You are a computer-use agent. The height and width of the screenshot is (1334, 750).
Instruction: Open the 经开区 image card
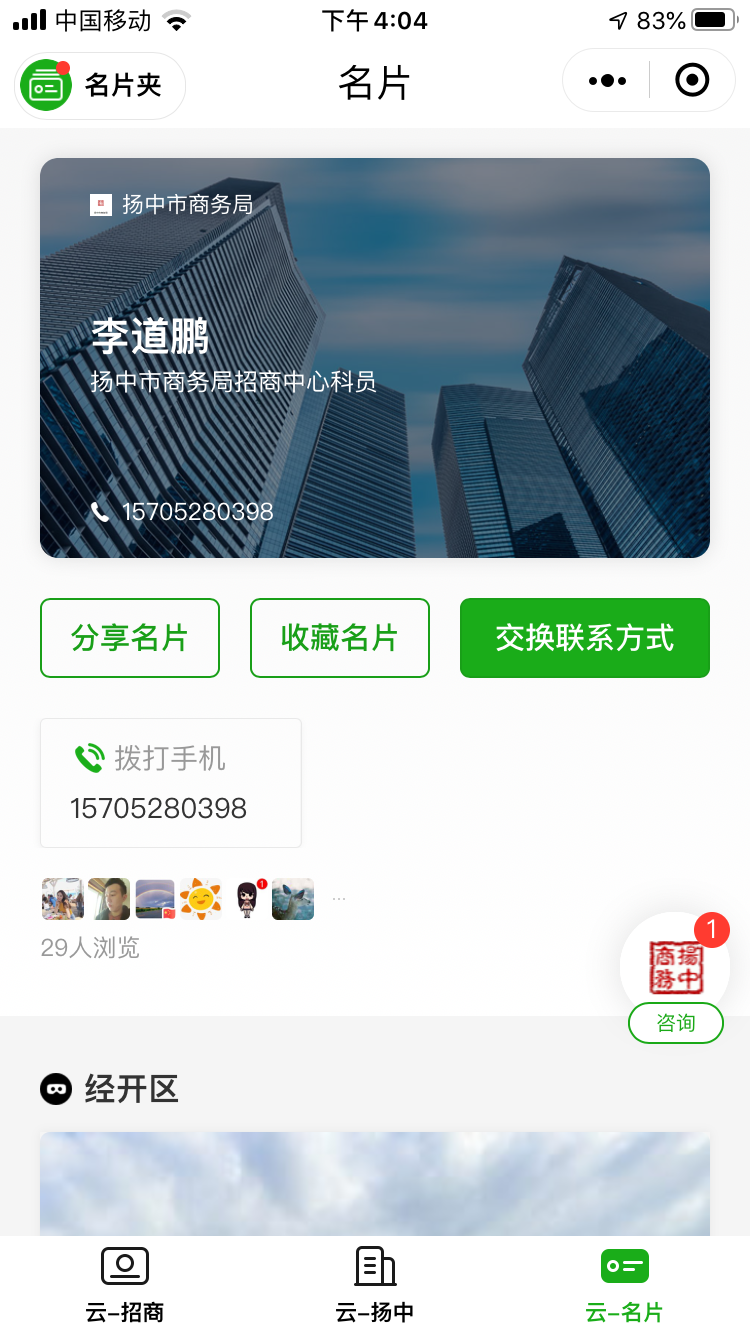pos(375,1185)
